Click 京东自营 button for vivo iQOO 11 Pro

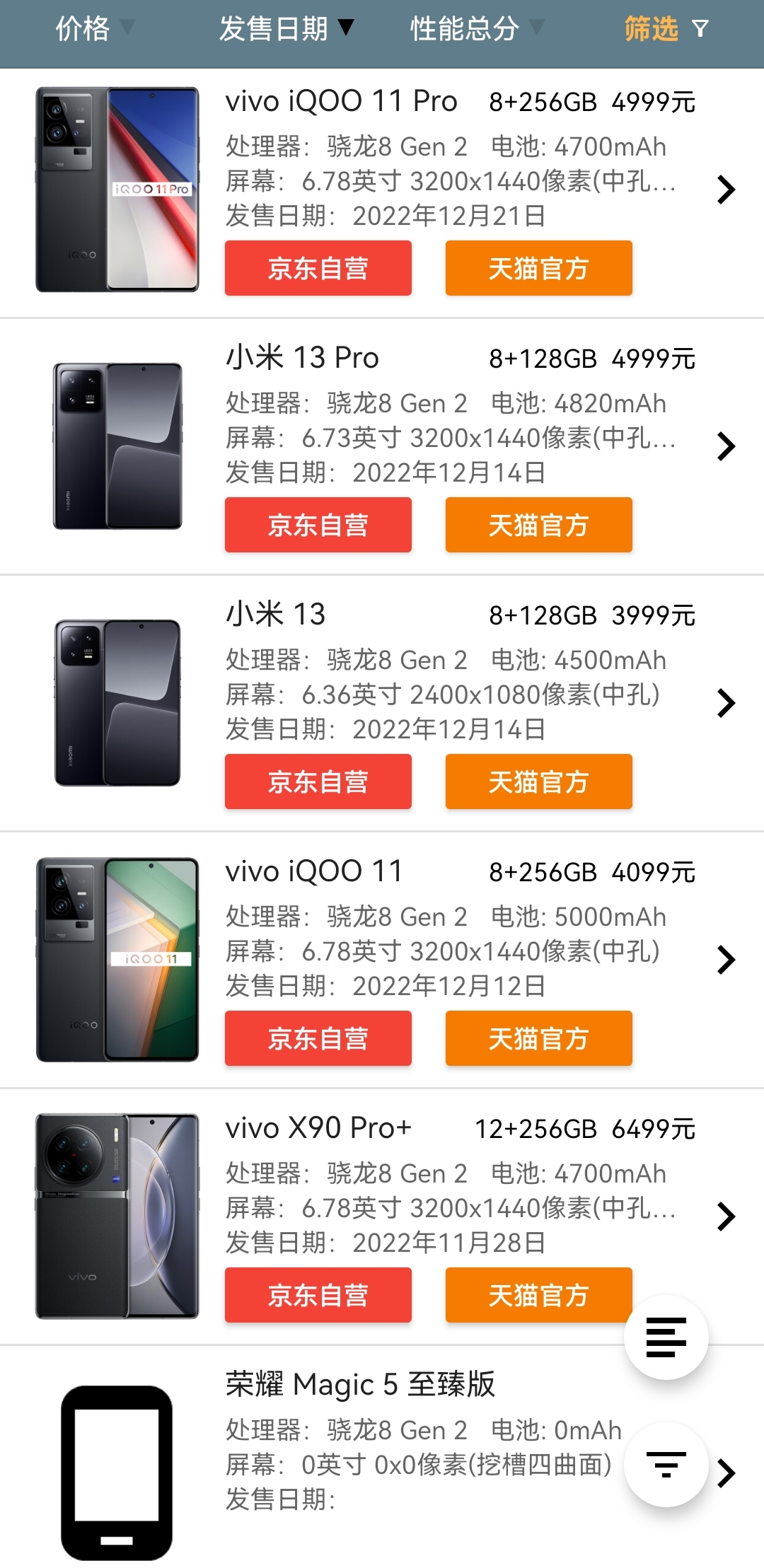point(318,268)
